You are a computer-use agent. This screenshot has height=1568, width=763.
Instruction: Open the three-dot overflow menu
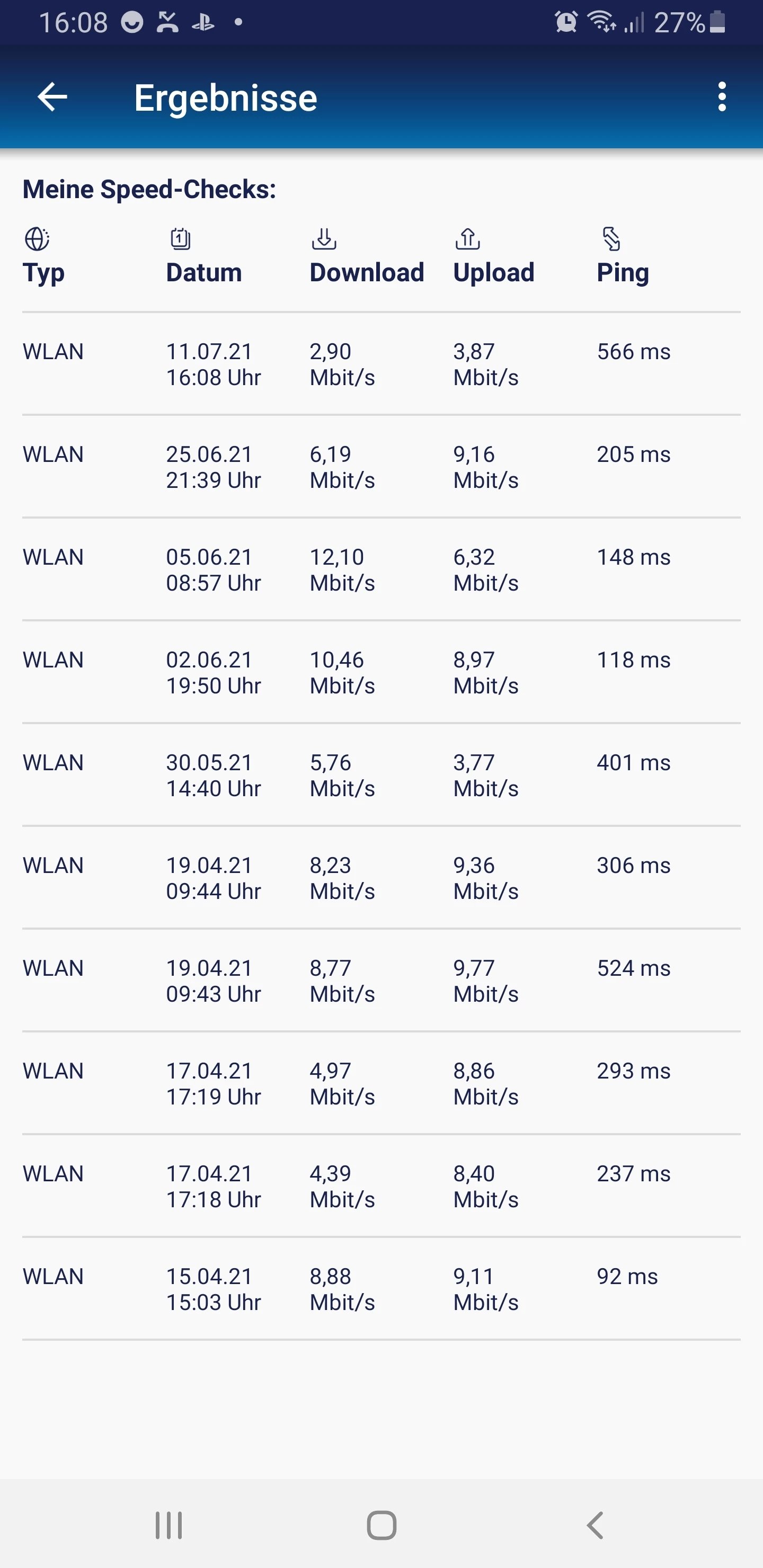(722, 97)
